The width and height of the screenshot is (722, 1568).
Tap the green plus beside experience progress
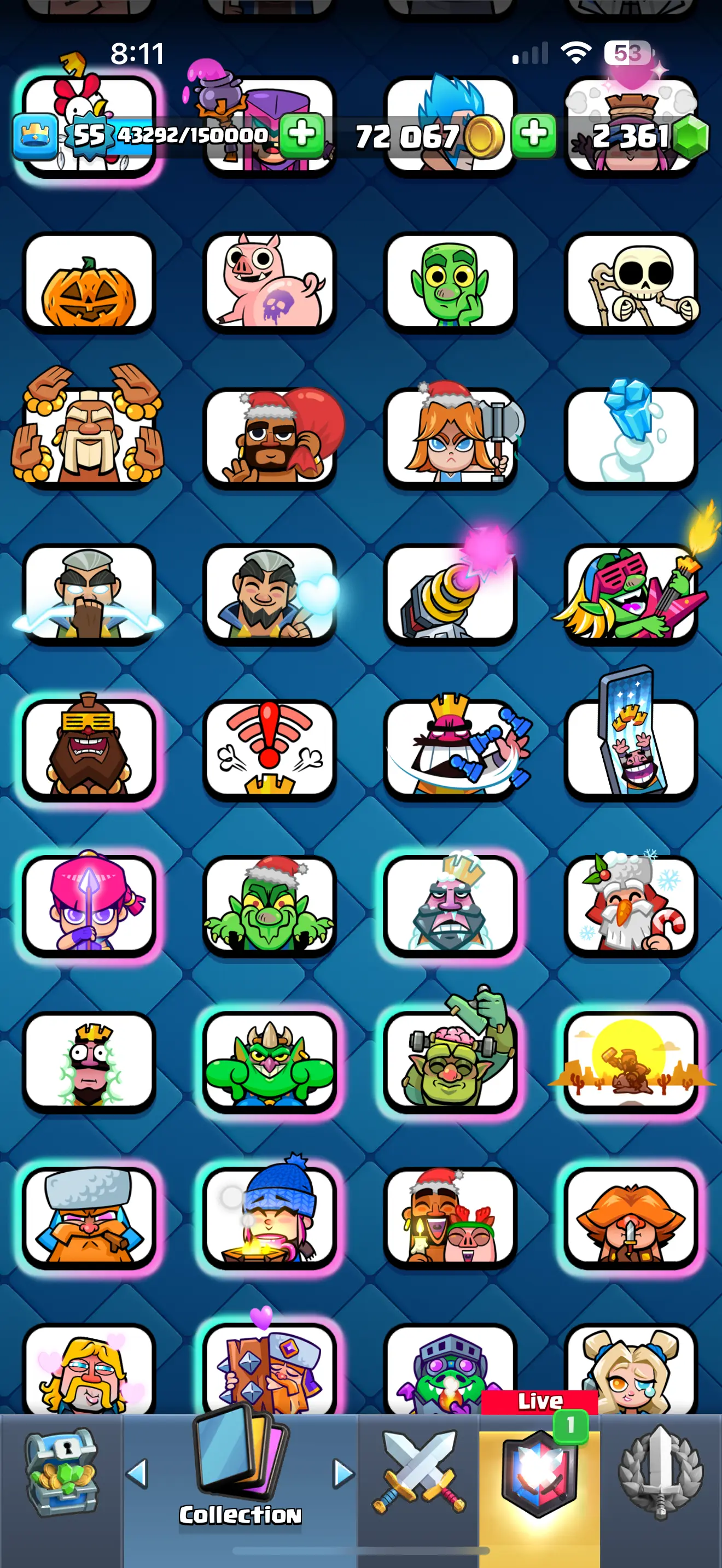(x=302, y=134)
